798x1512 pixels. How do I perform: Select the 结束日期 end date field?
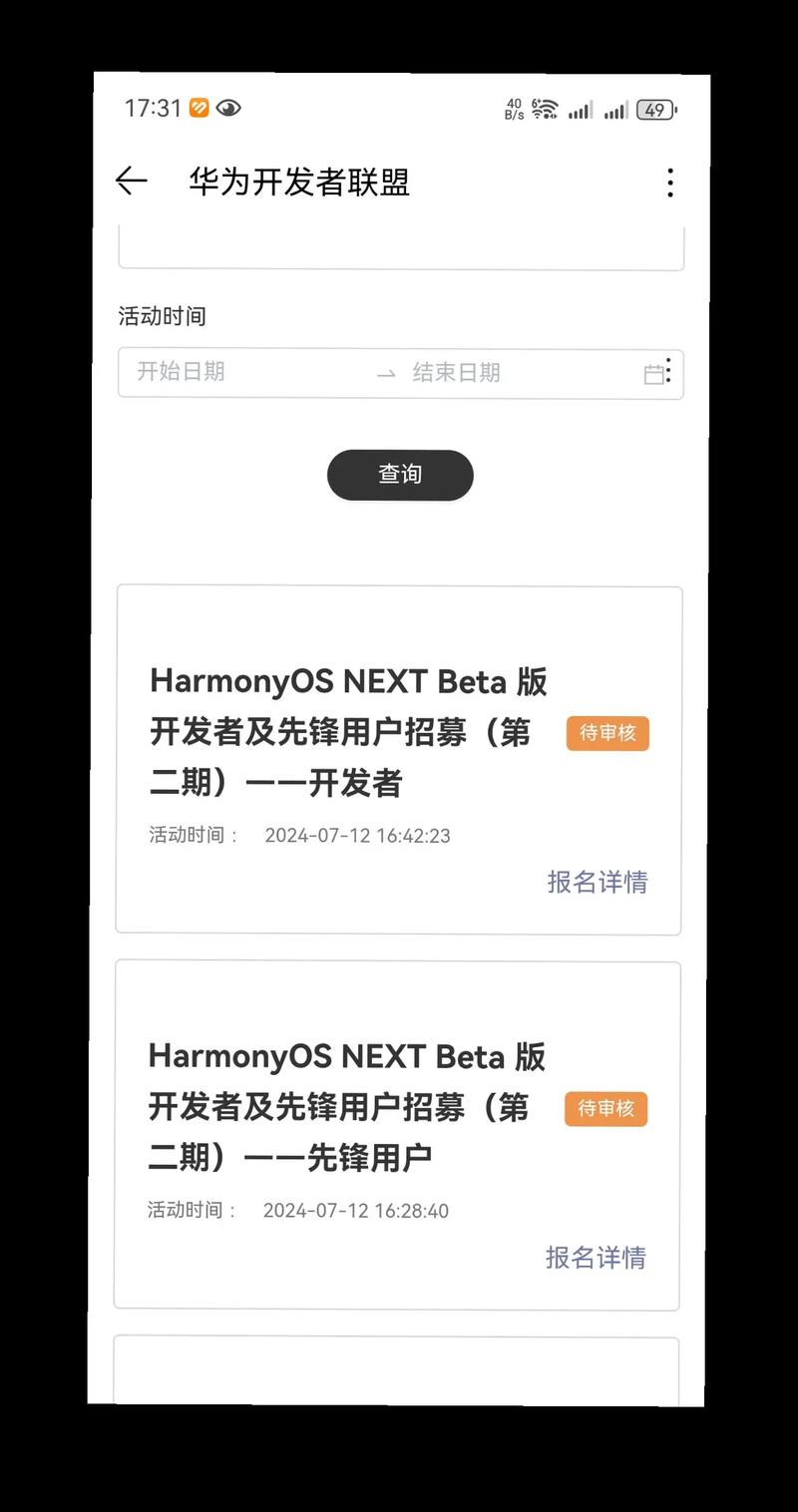(459, 372)
